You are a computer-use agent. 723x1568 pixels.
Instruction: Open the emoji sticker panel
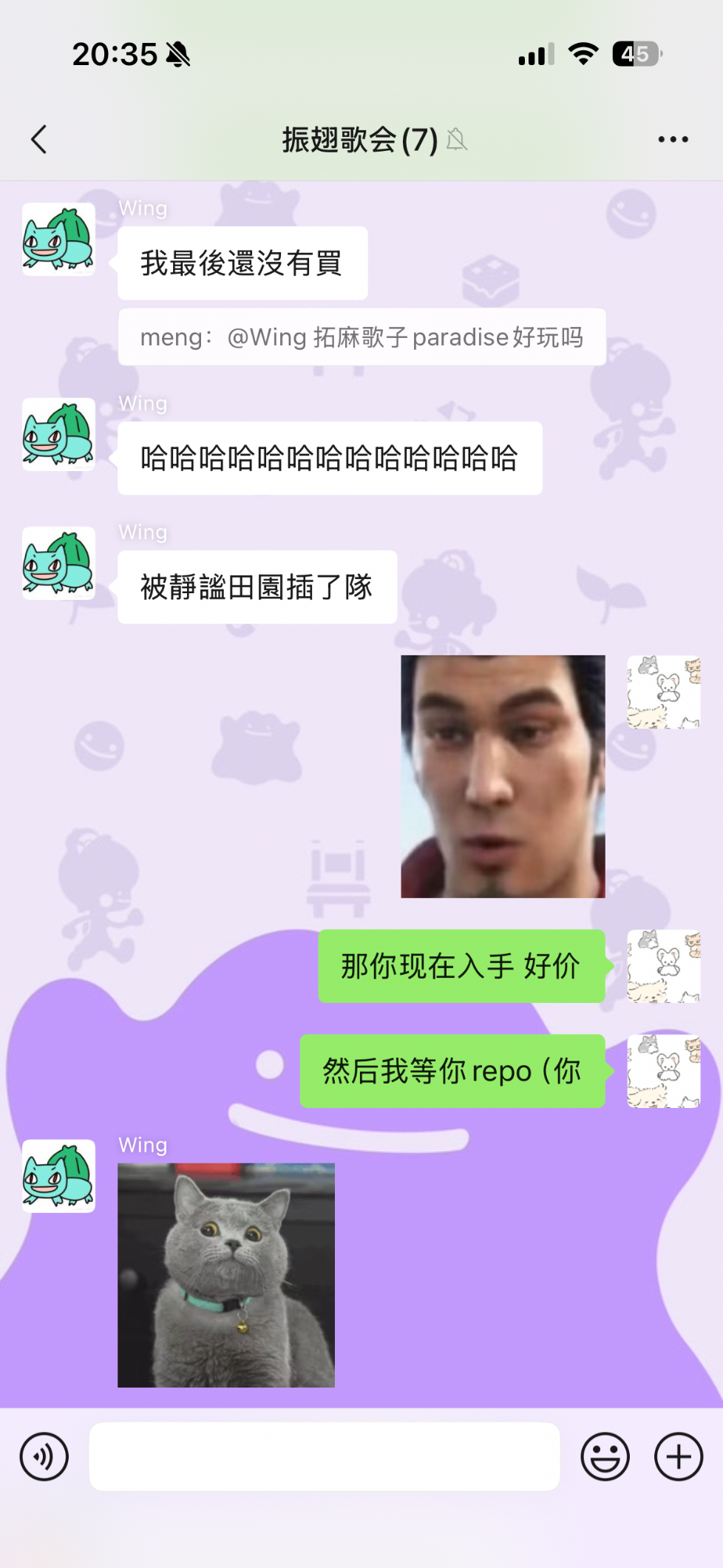coord(605,1456)
